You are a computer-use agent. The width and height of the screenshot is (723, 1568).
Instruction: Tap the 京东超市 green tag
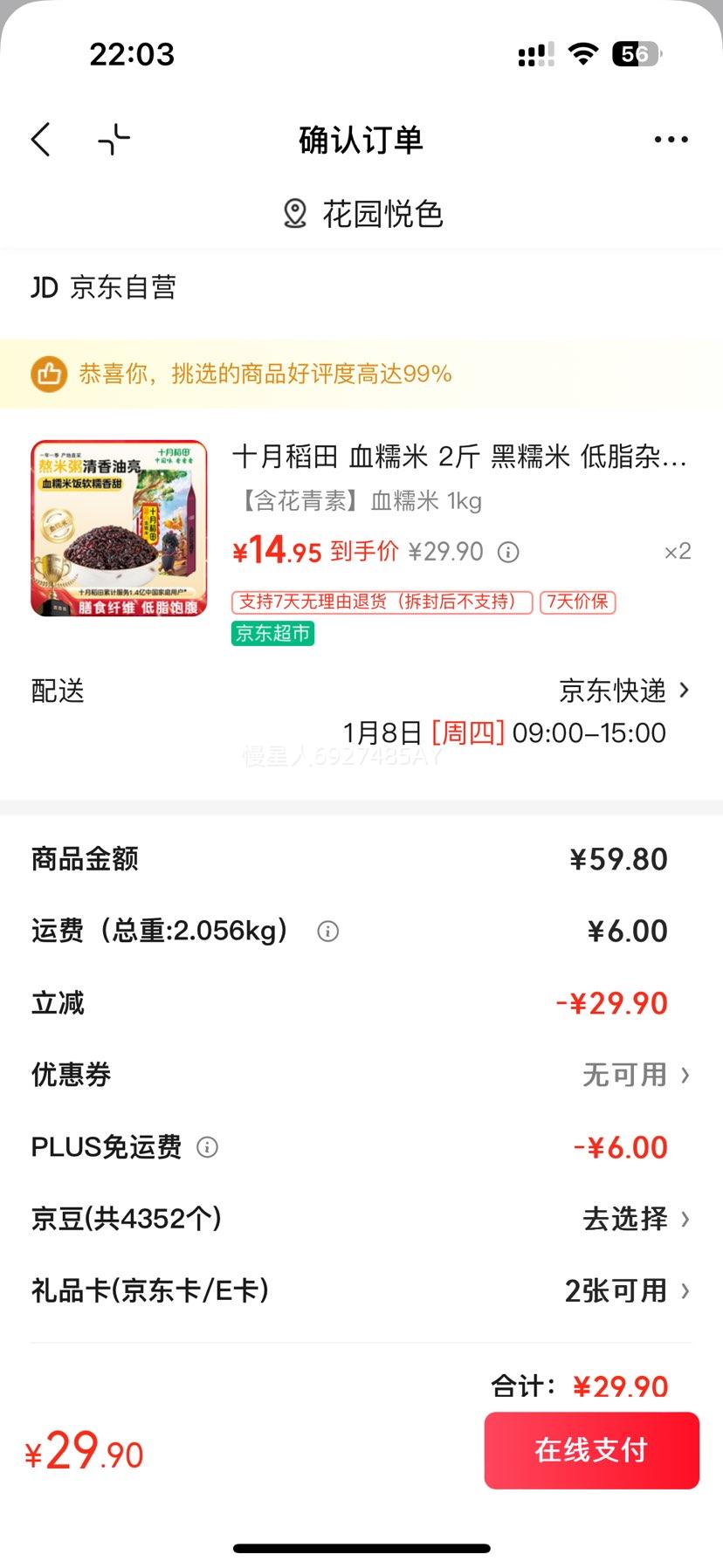[272, 633]
